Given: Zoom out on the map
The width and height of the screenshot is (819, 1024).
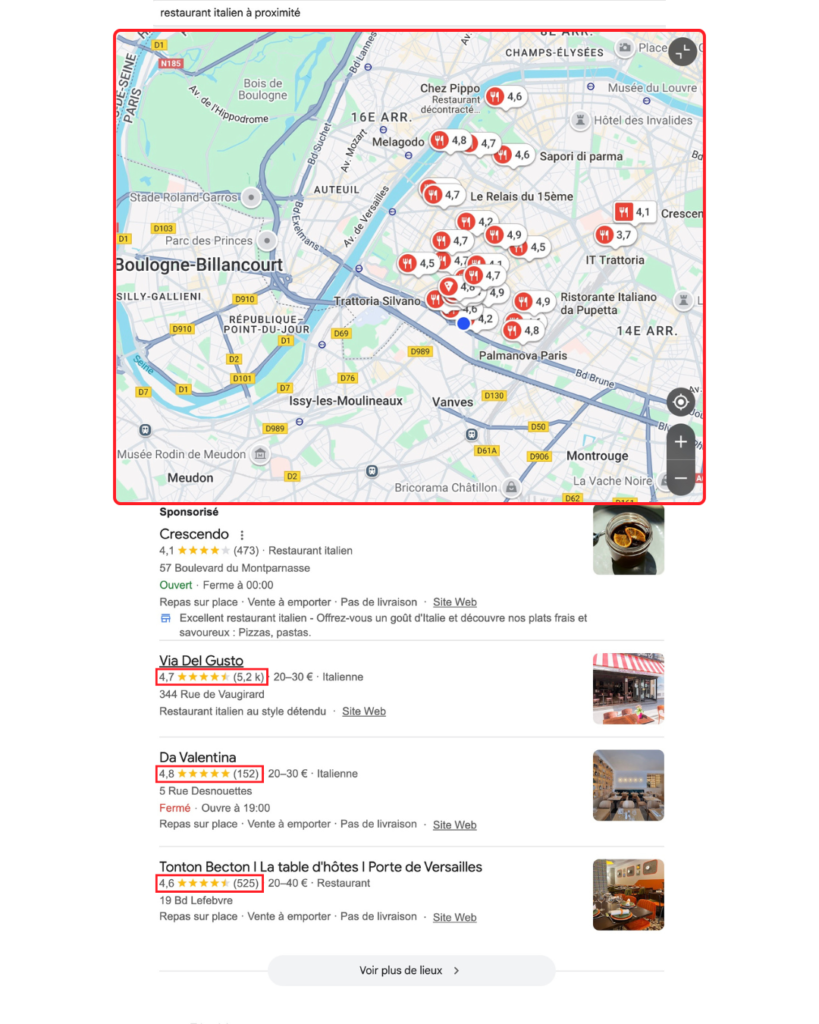Looking at the screenshot, I should click(x=681, y=478).
